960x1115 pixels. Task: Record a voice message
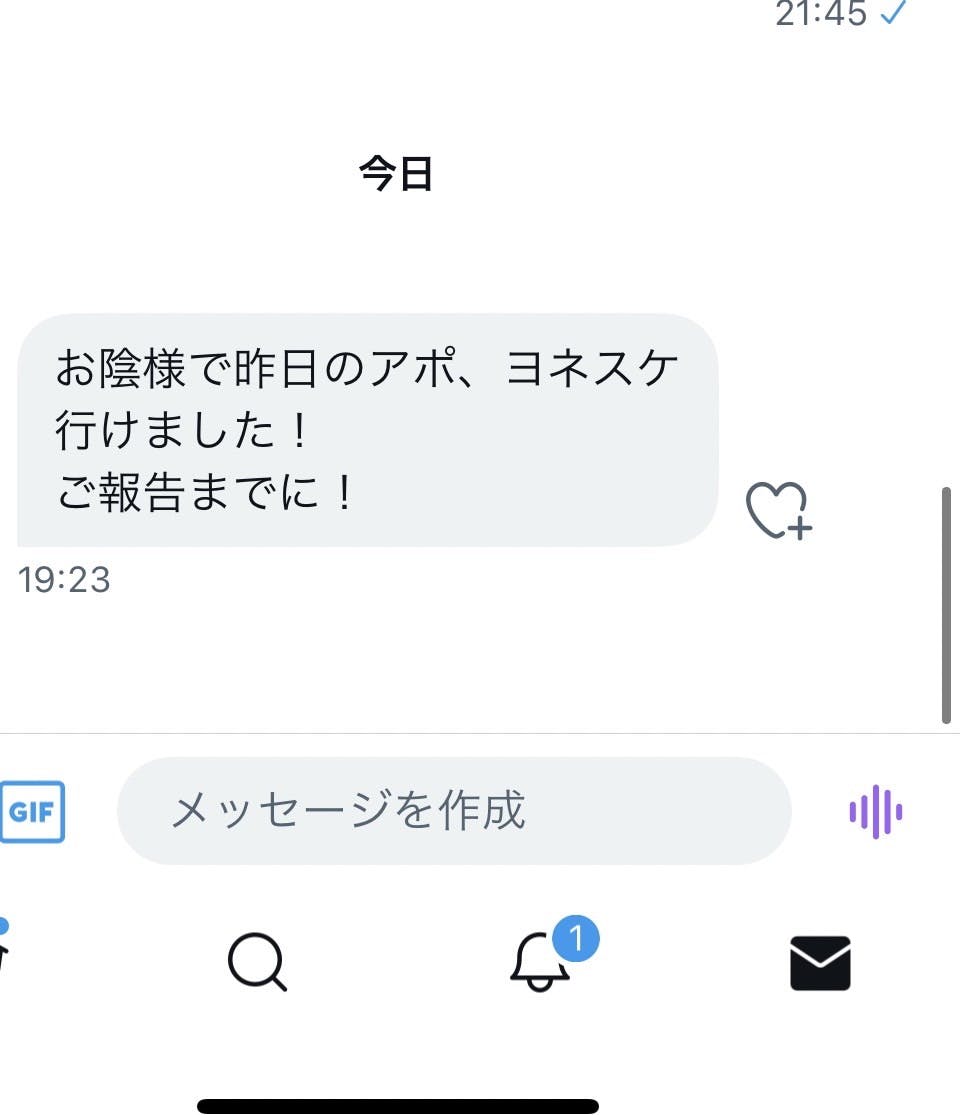[875, 811]
